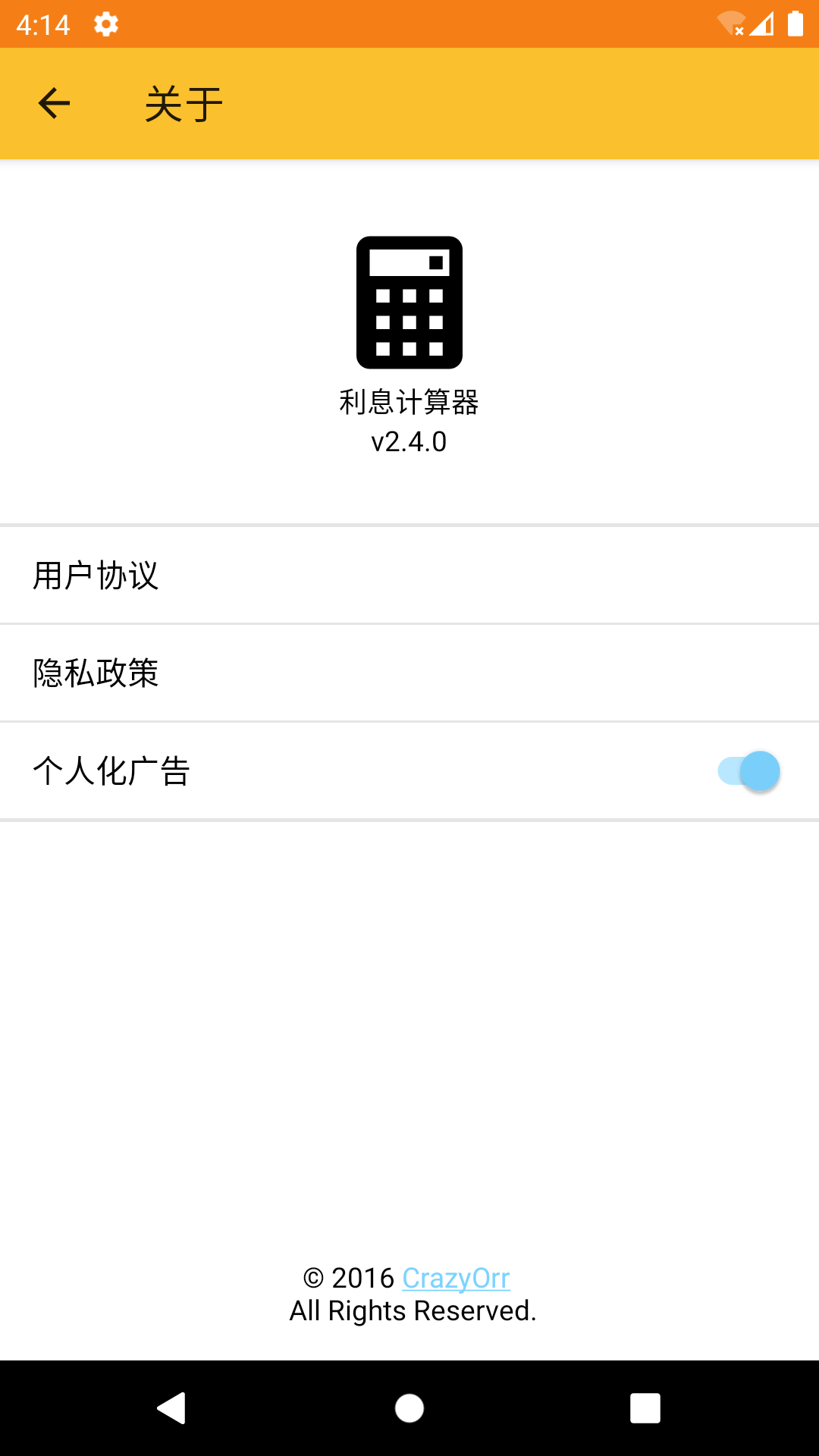Open the 隐私政策 row
819x1456 pixels.
(x=409, y=673)
